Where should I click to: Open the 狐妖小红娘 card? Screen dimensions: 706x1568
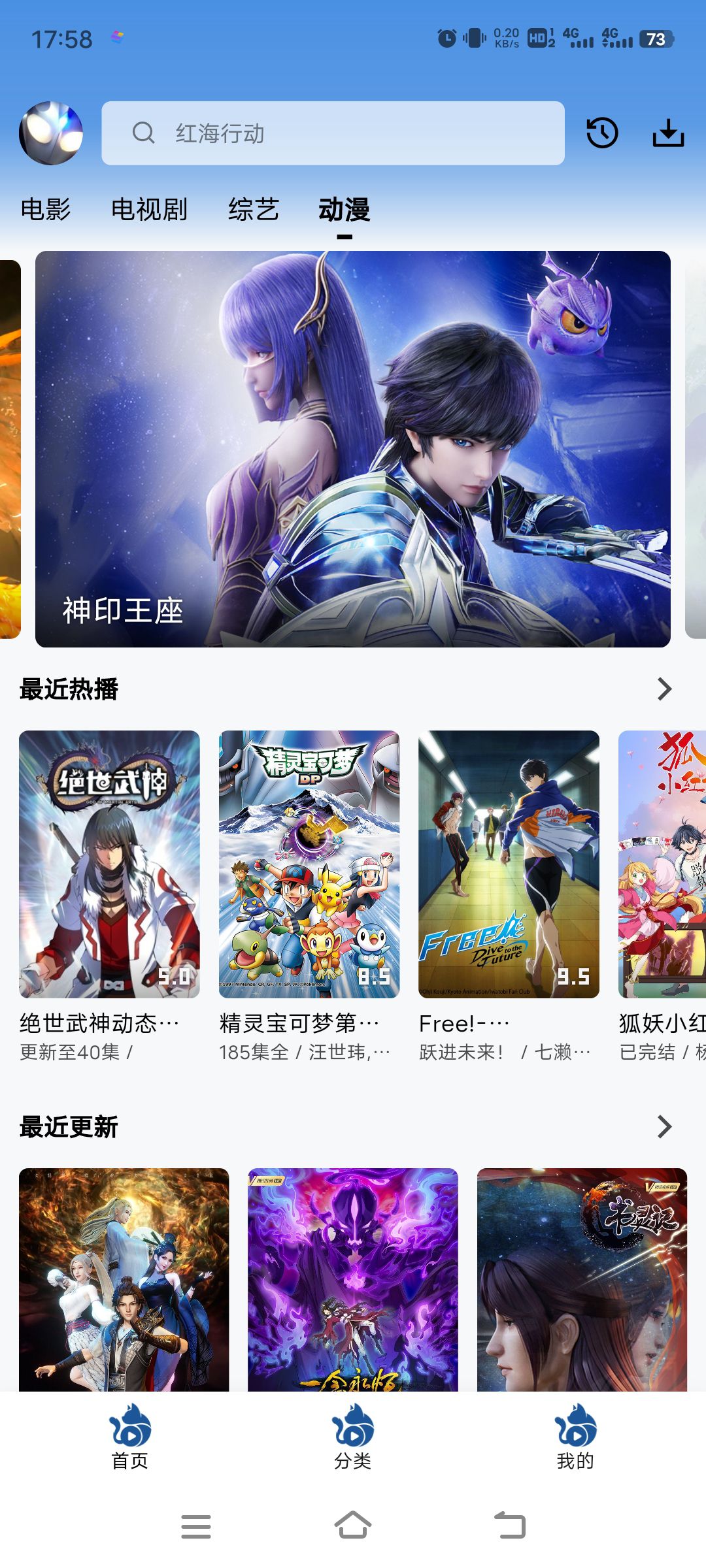point(663,864)
